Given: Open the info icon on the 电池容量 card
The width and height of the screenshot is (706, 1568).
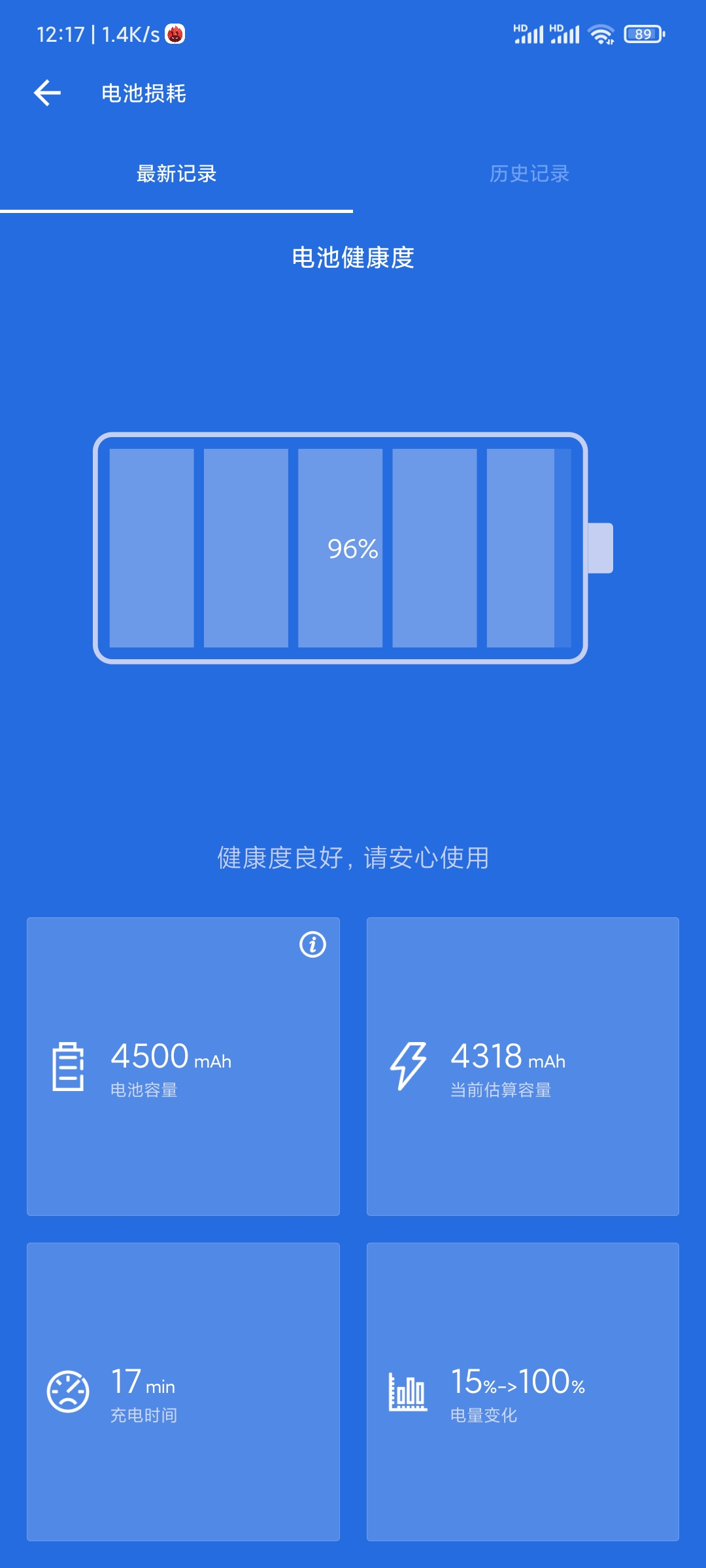Looking at the screenshot, I should [312, 945].
